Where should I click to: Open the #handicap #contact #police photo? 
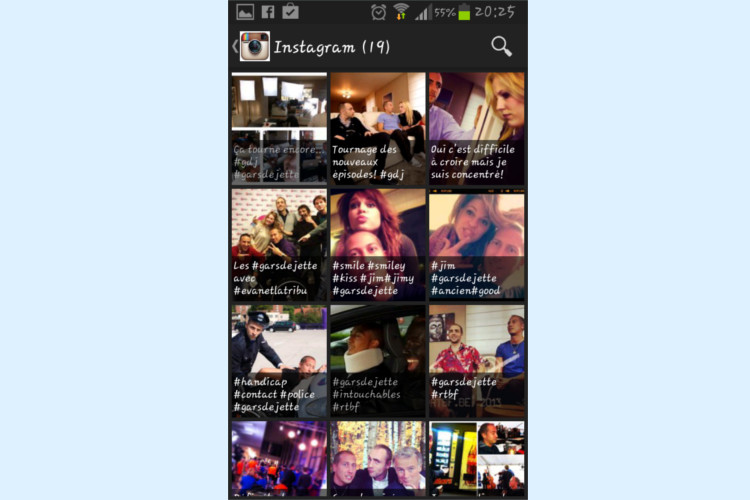[279, 360]
